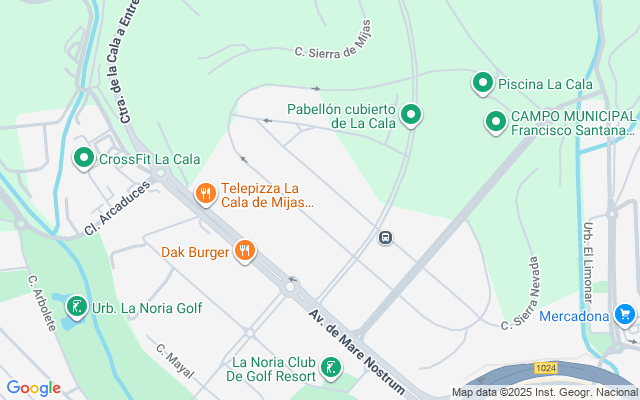This screenshot has height=400, width=640.
Task: Select La Noria Club De Golf Resort pin
Action: coord(330,369)
